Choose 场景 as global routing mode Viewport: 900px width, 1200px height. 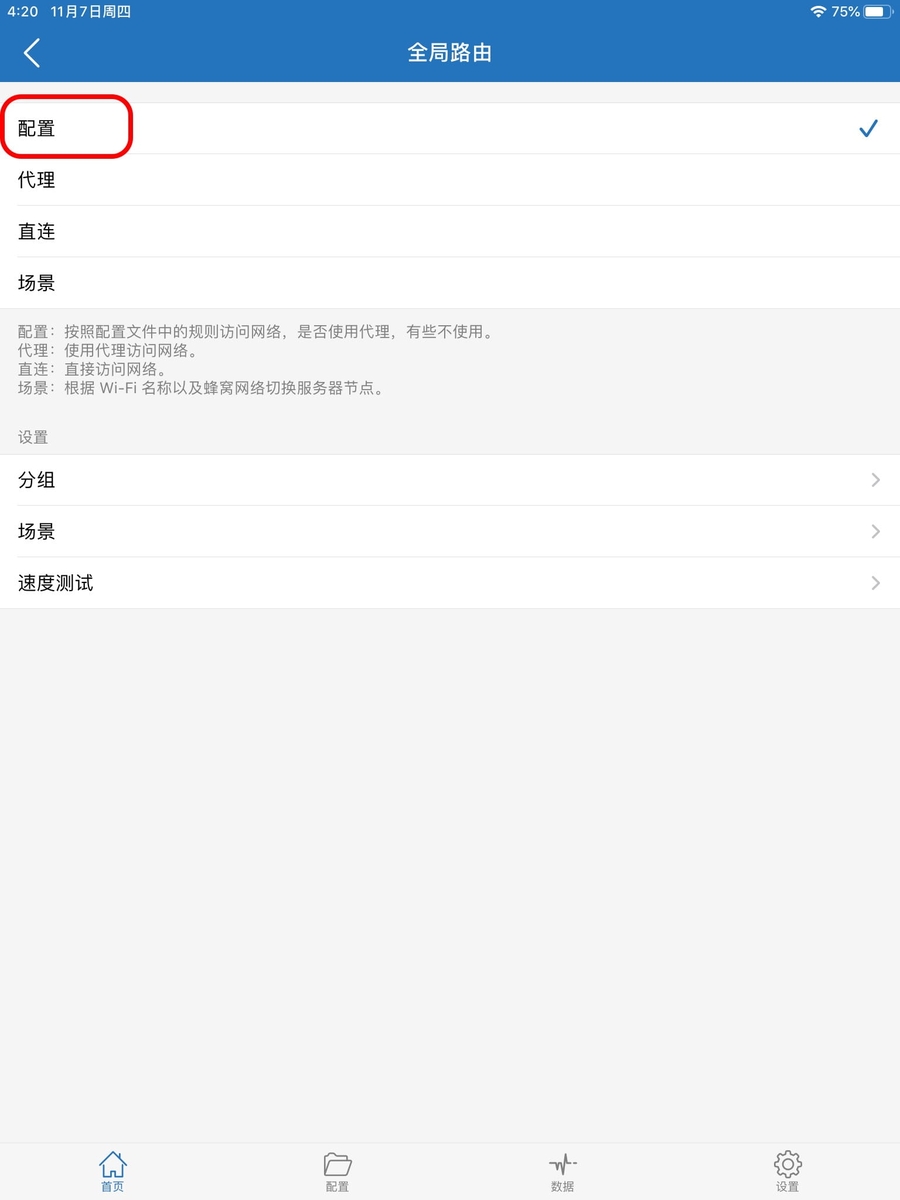tap(450, 283)
